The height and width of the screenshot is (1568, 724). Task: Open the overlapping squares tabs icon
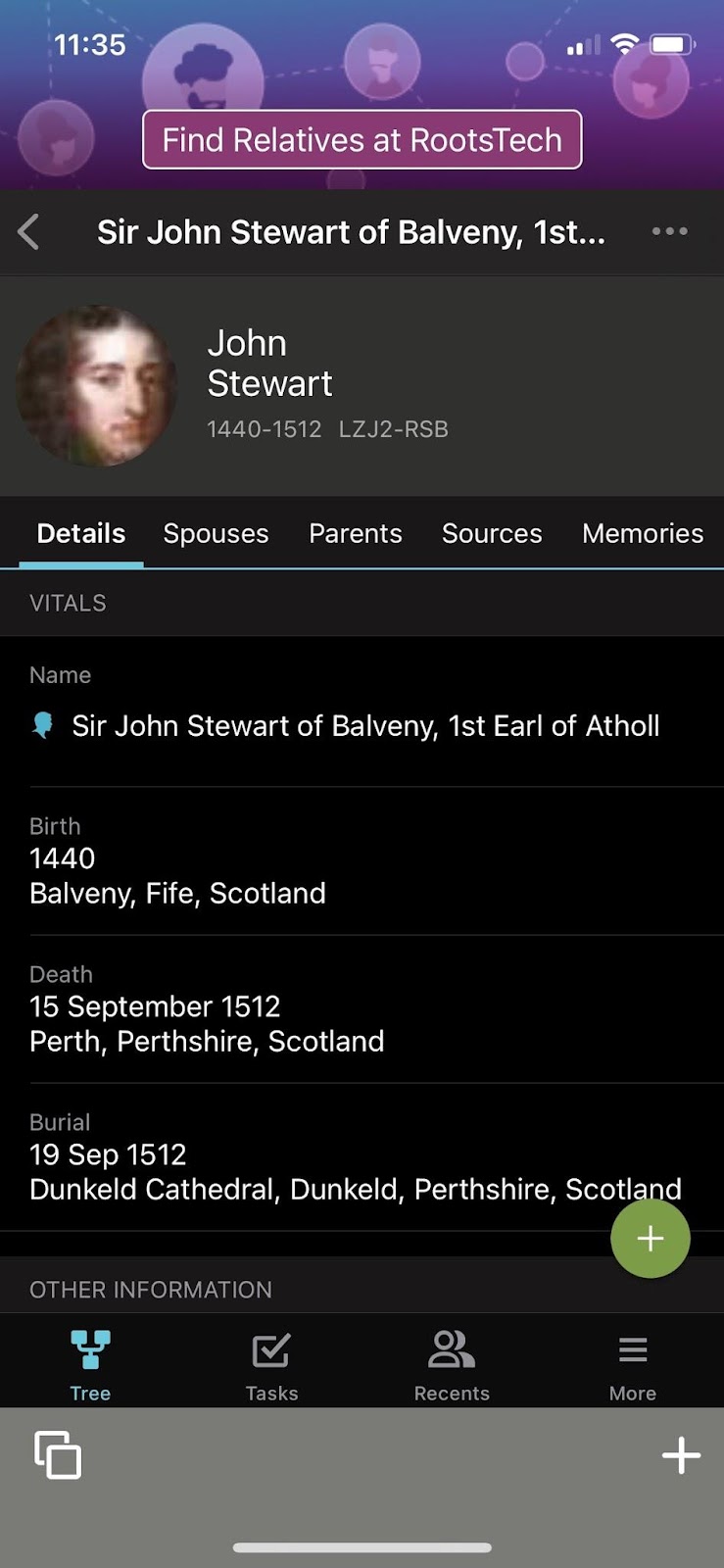(58, 1455)
